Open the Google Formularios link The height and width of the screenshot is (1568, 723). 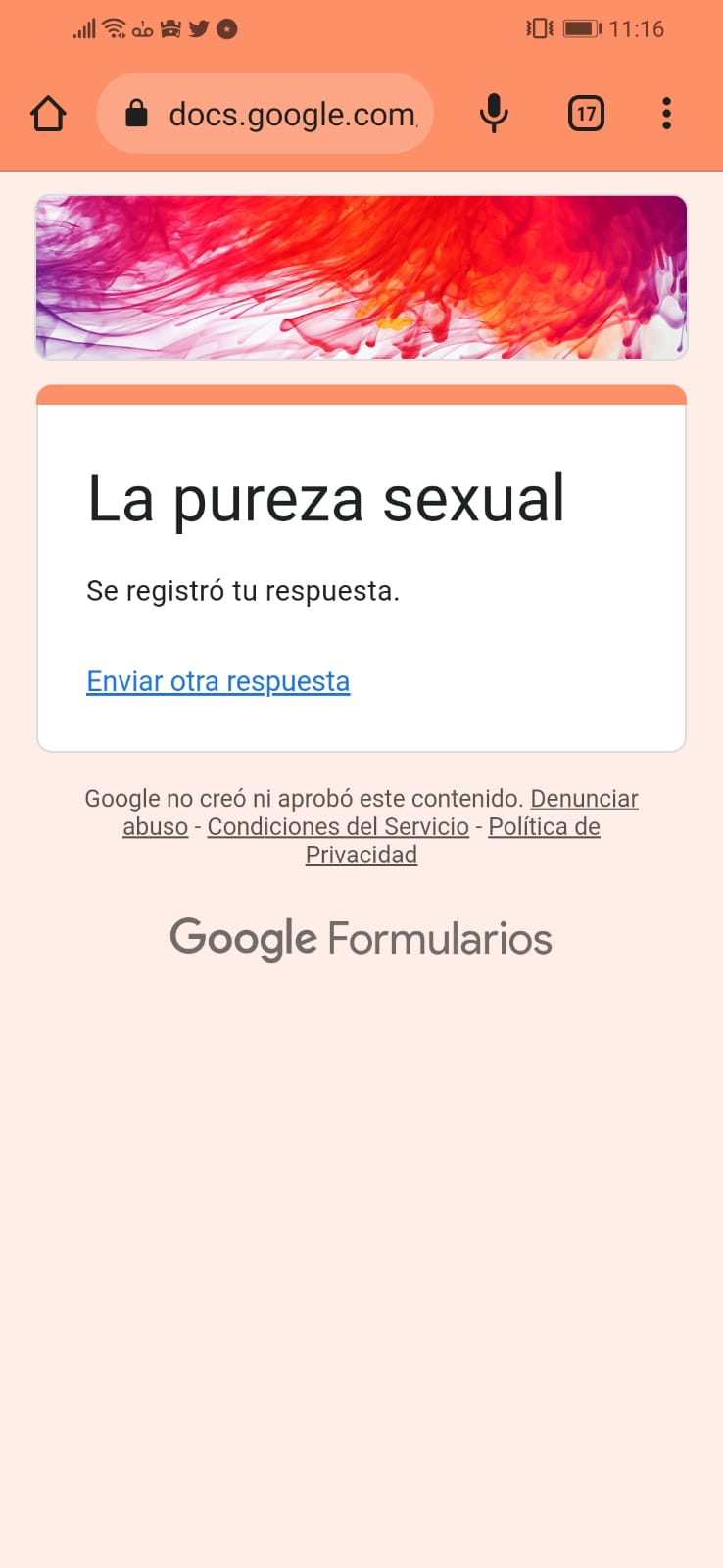click(361, 939)
